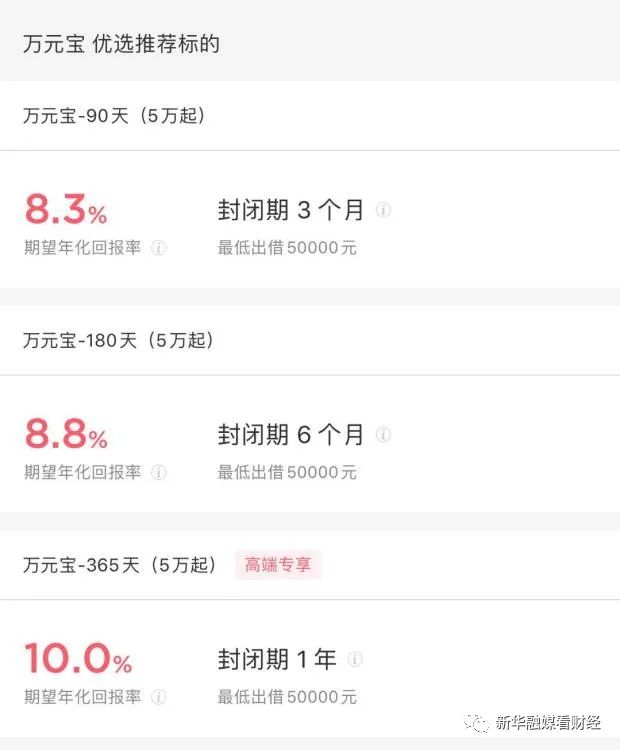Show 期望年化回报率 info for 8.8% product
The image size is (620, 750).
[159, 473]
